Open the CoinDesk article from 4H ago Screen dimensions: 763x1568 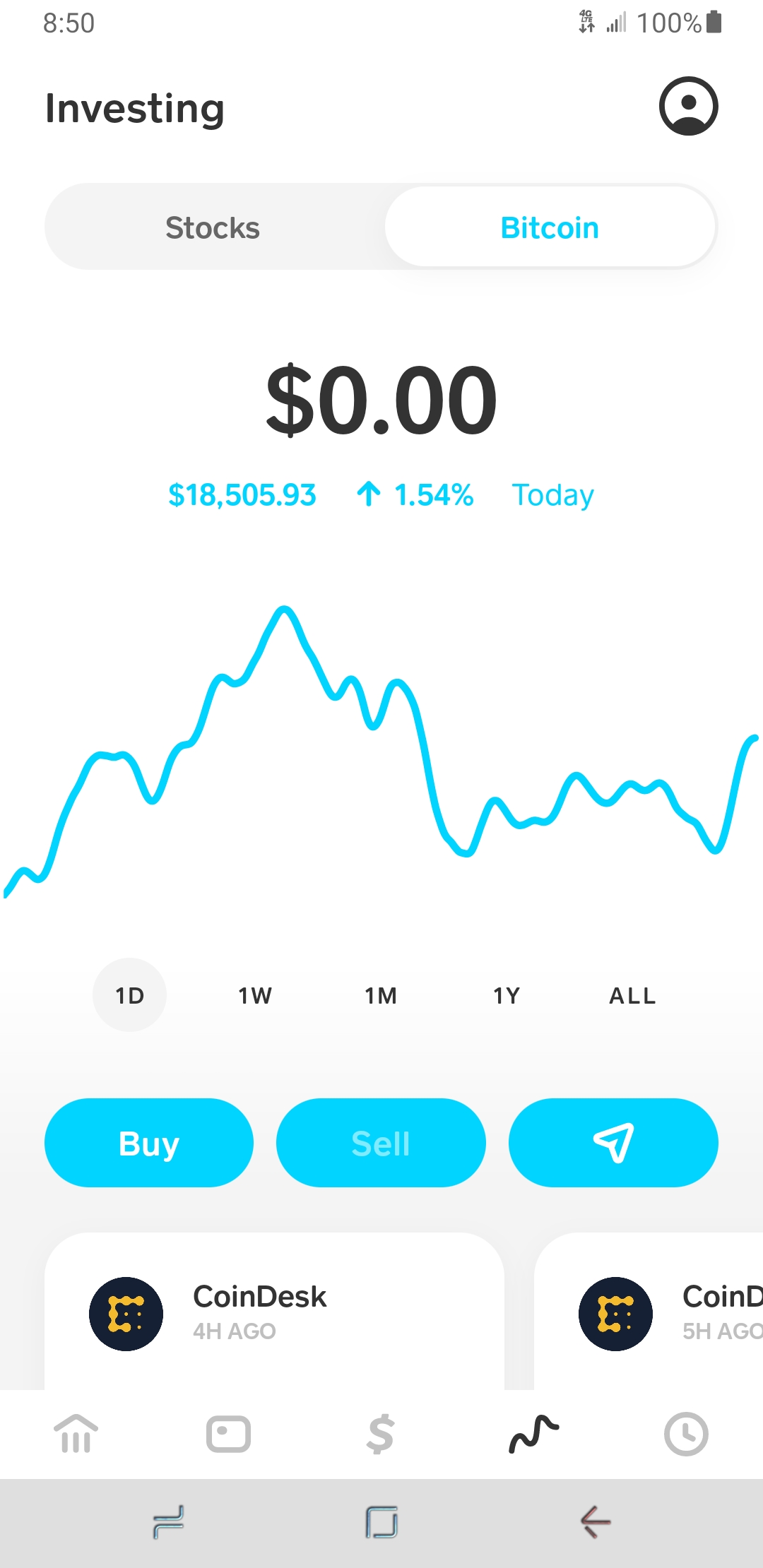(x=274, y=1312)
